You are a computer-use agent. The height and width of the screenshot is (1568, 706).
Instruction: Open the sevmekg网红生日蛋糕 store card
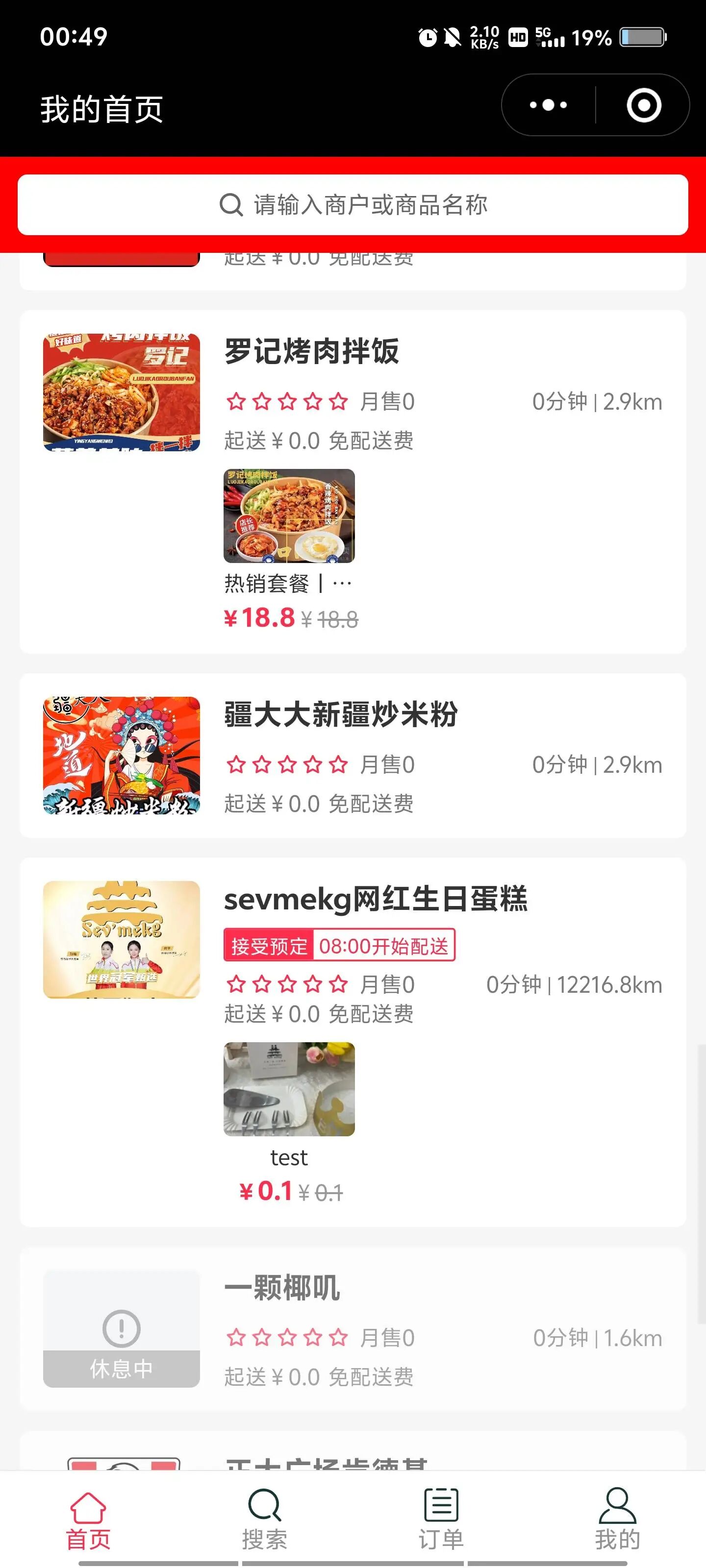(x=375, y=900)
